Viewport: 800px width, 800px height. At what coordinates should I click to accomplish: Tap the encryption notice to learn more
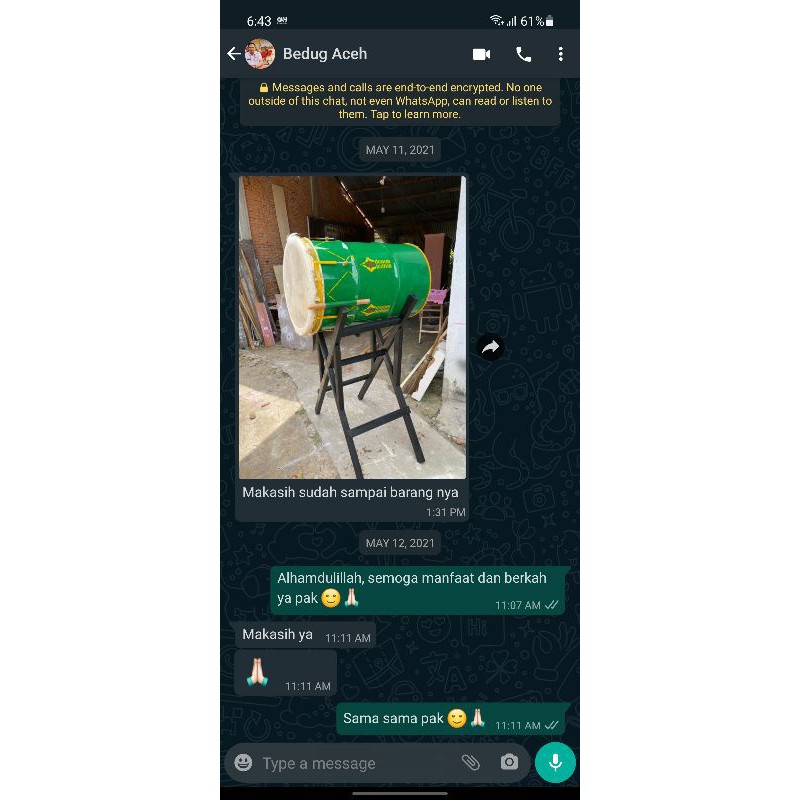(400, 101)
